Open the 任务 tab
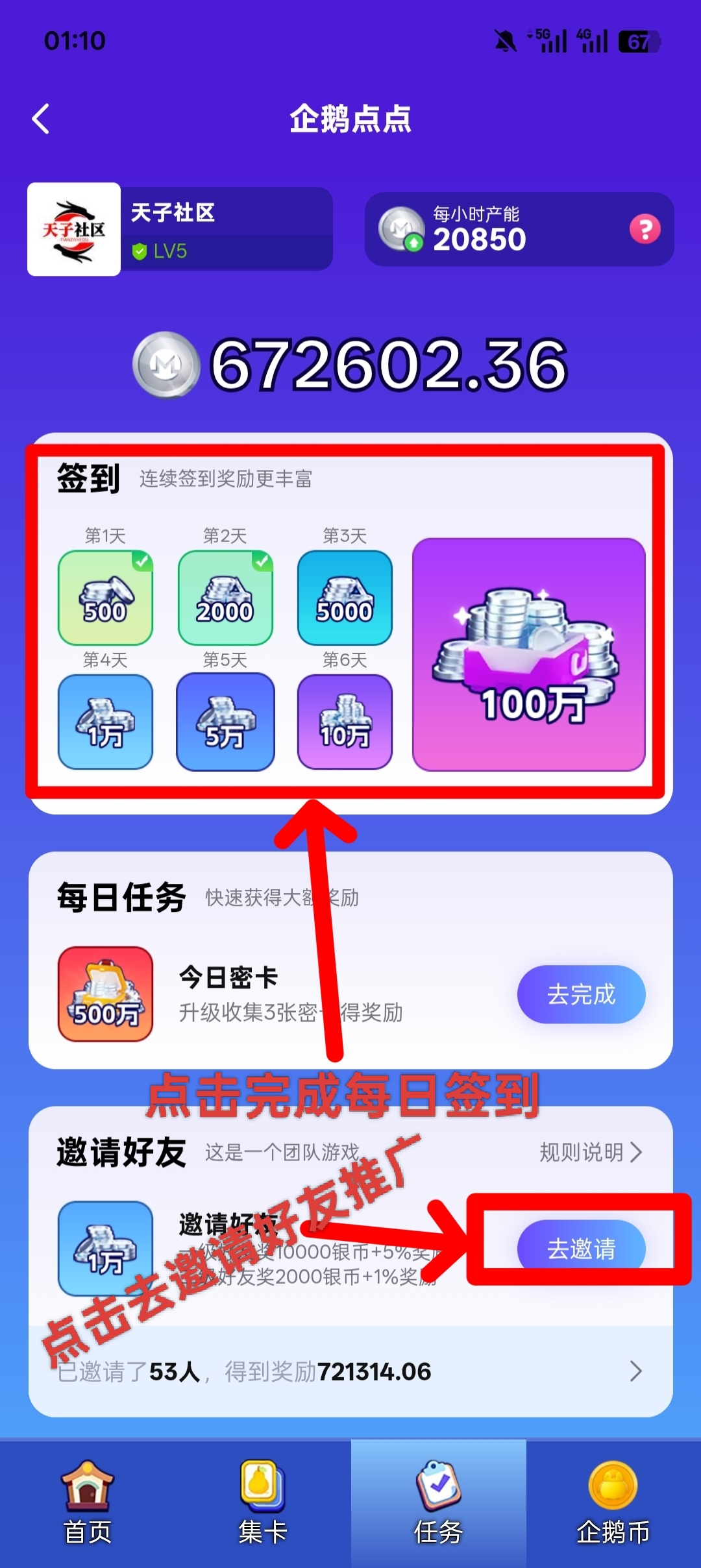The image size is (701, 1568). (x=438, y=1502)
